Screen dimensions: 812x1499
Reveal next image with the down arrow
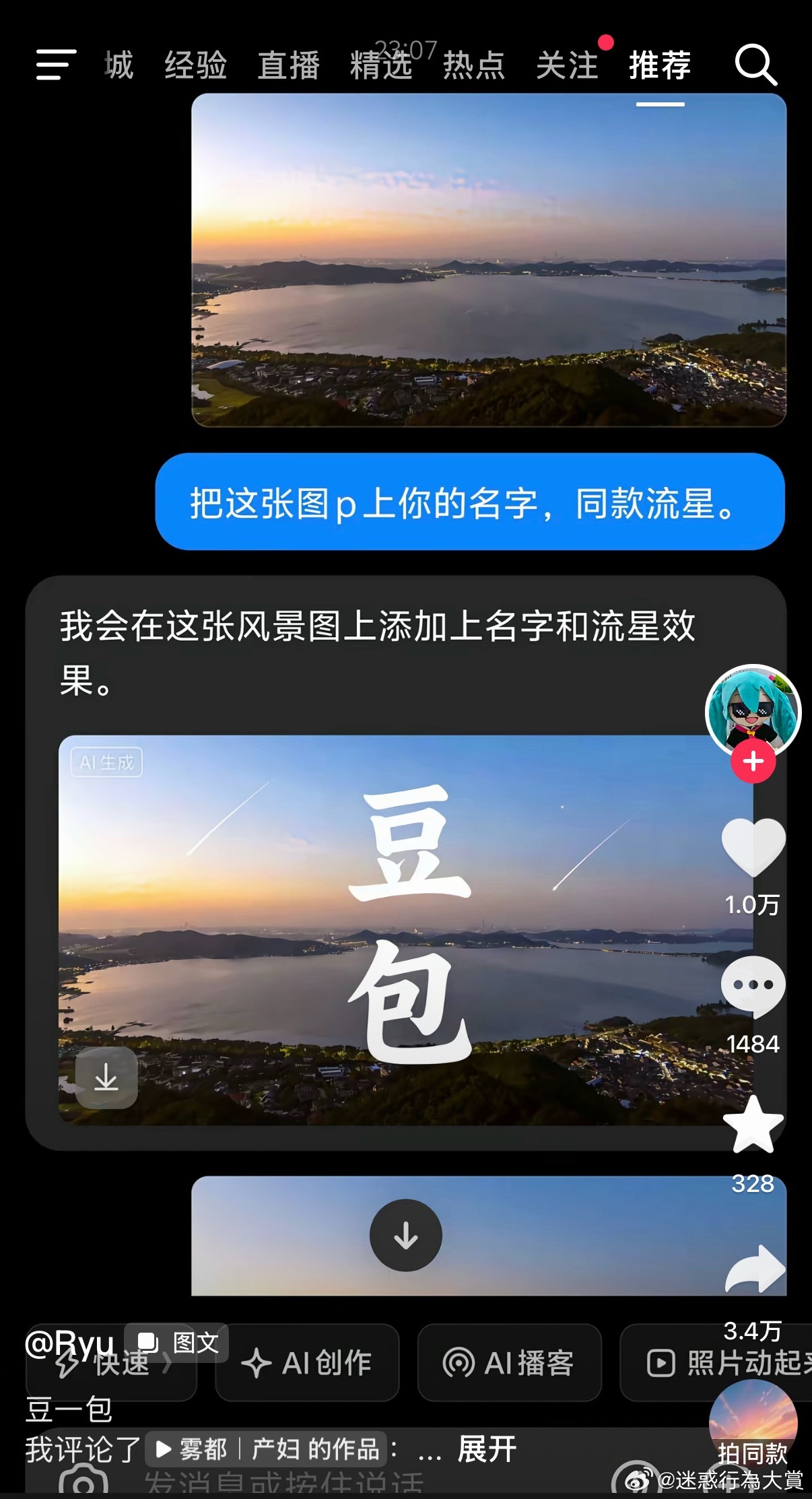coord(405,1236)
